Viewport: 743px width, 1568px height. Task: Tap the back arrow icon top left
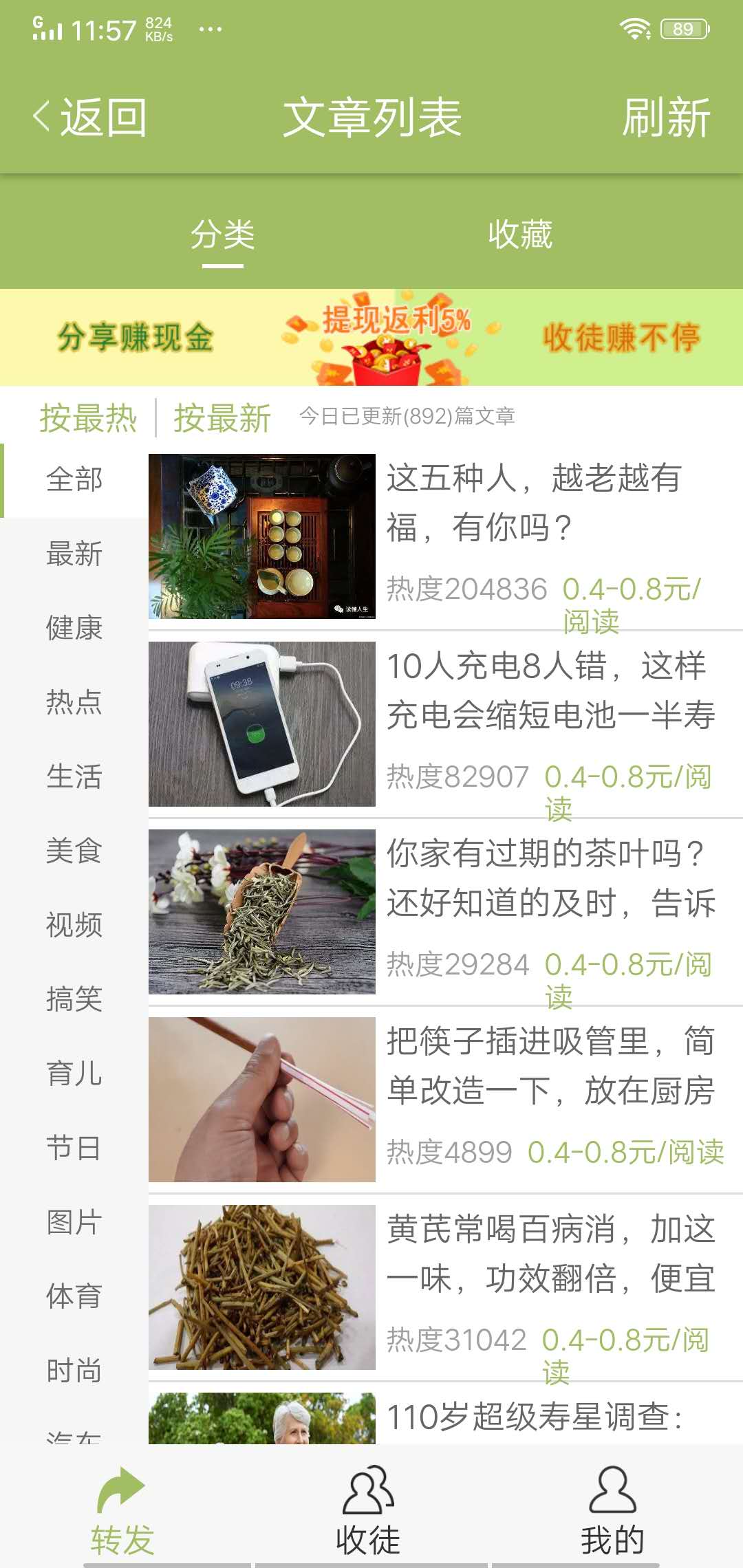[43, 117]
